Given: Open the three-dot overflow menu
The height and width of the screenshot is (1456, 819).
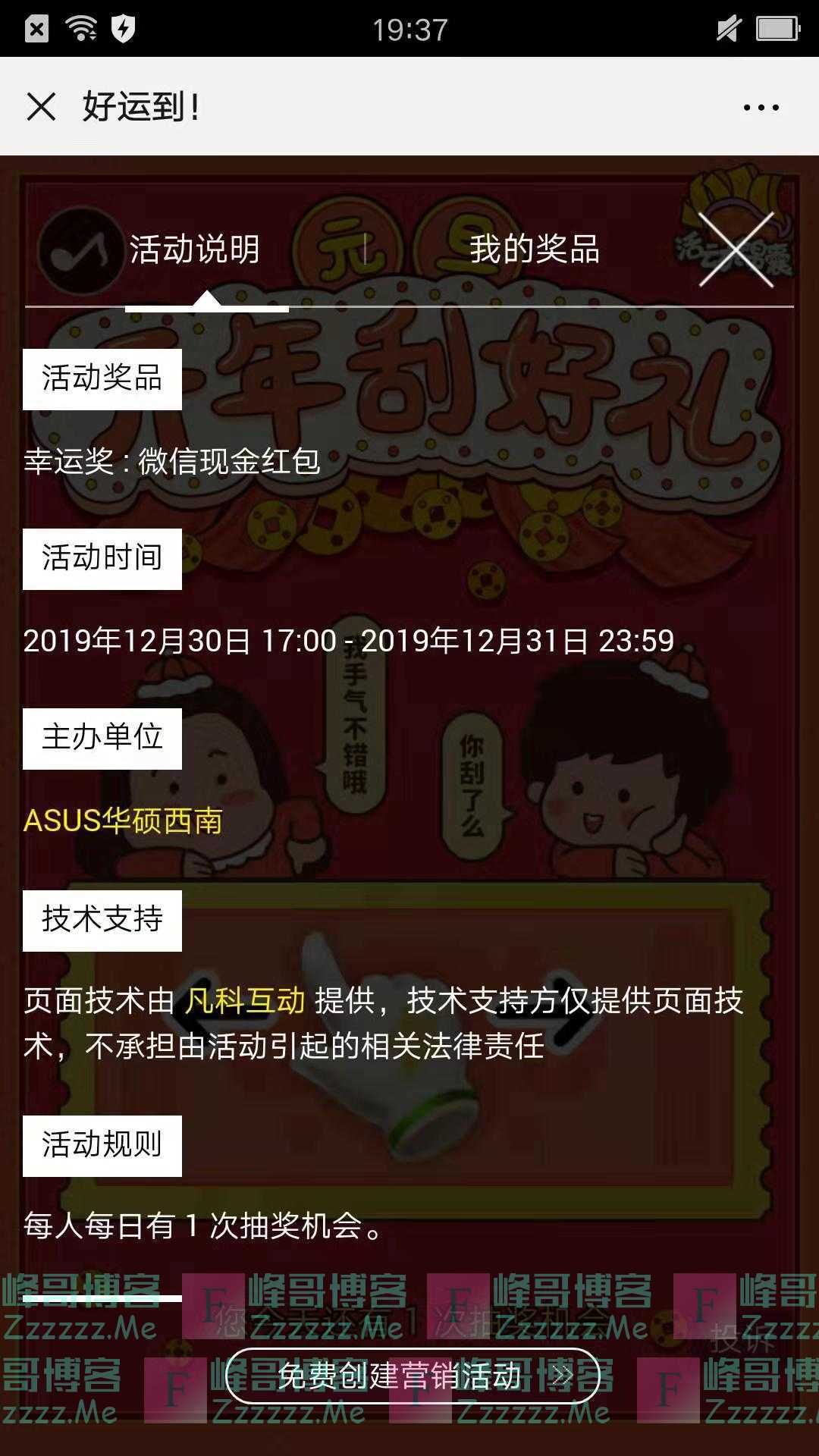Looking at the screenshot, I should [x=761, y=108].
